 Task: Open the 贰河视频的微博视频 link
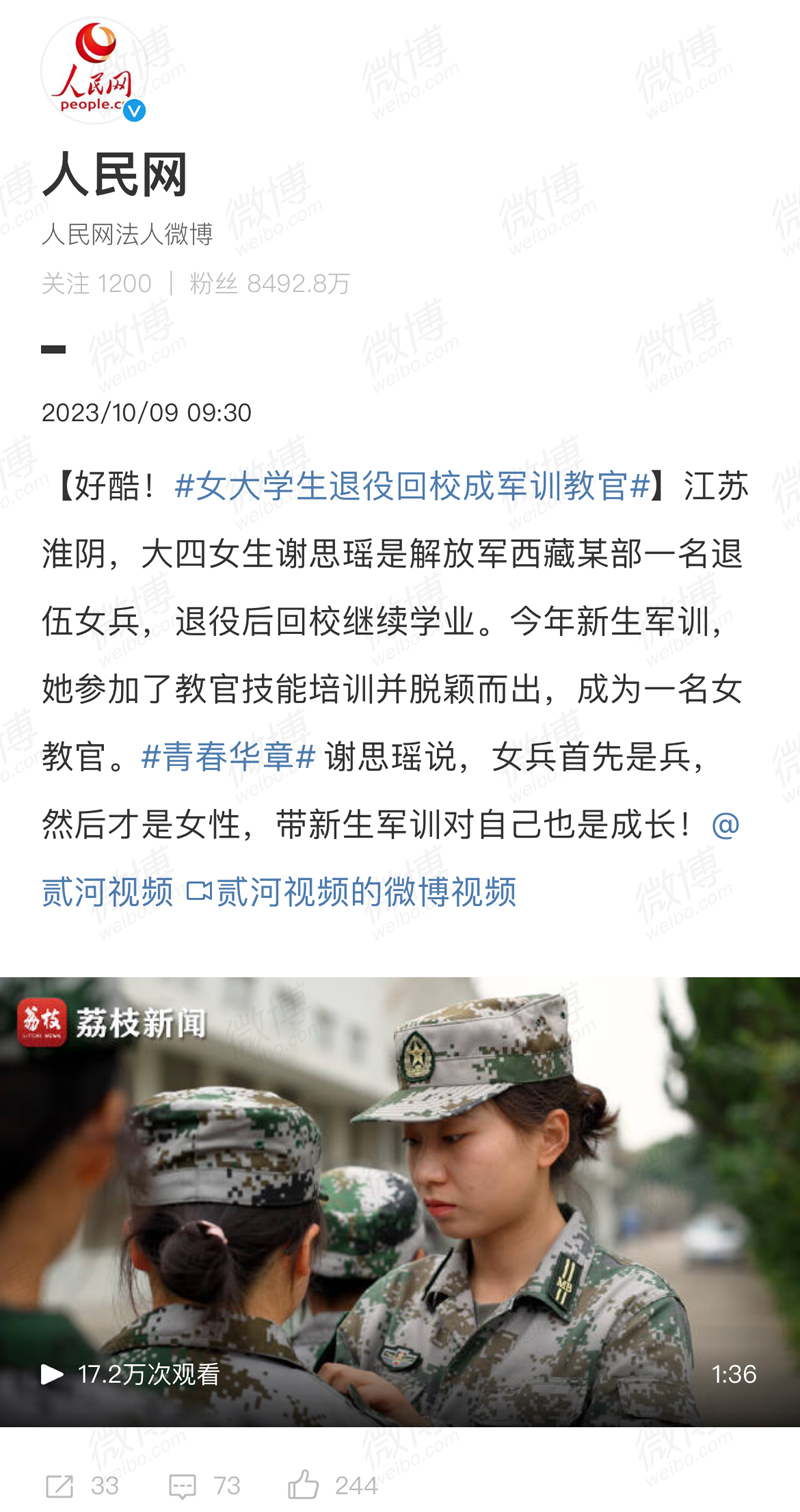coord(352,890)
